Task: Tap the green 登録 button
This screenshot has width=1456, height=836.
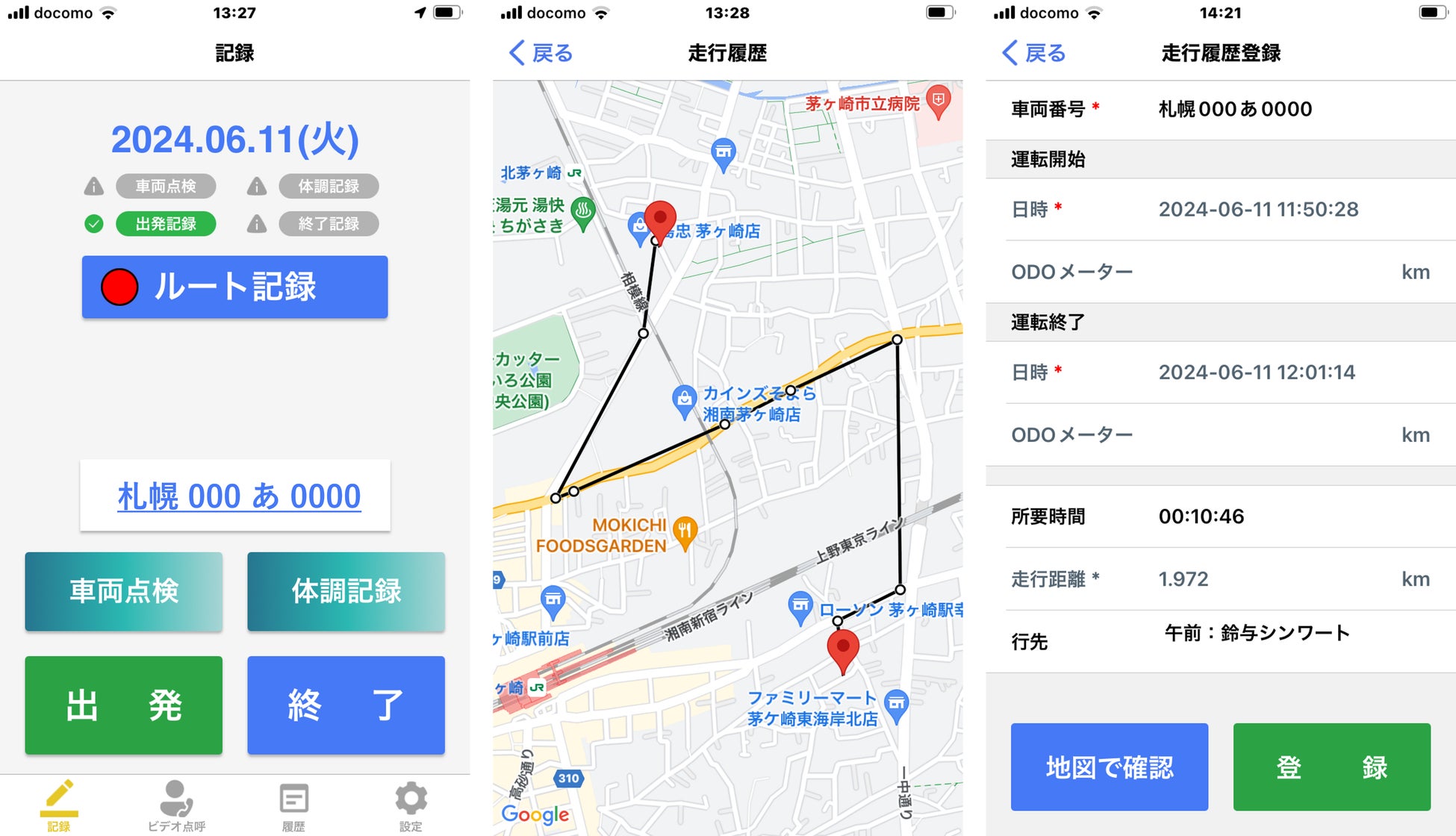Action: 1331,767
